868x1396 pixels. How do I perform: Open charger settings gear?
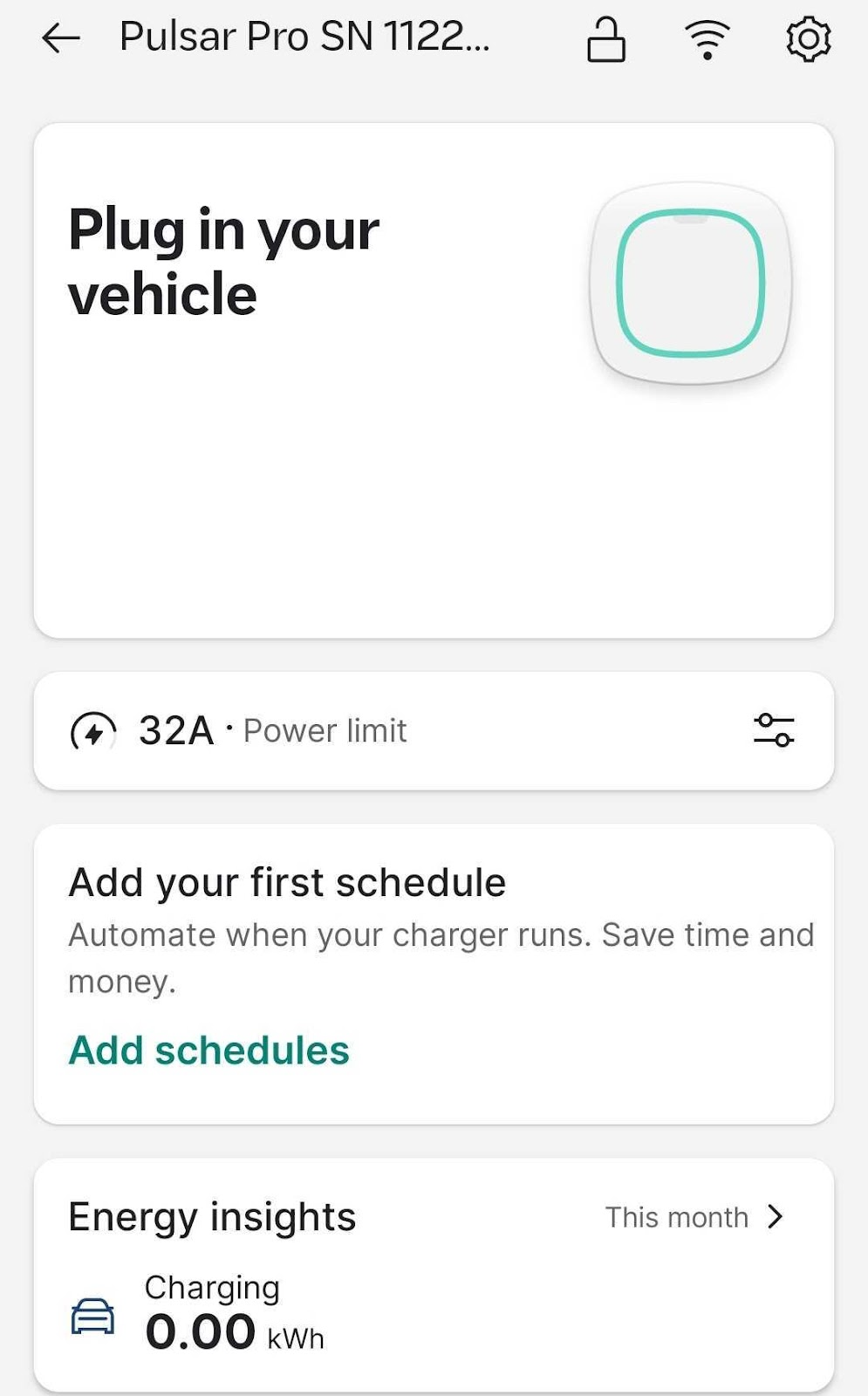point(808,39)
